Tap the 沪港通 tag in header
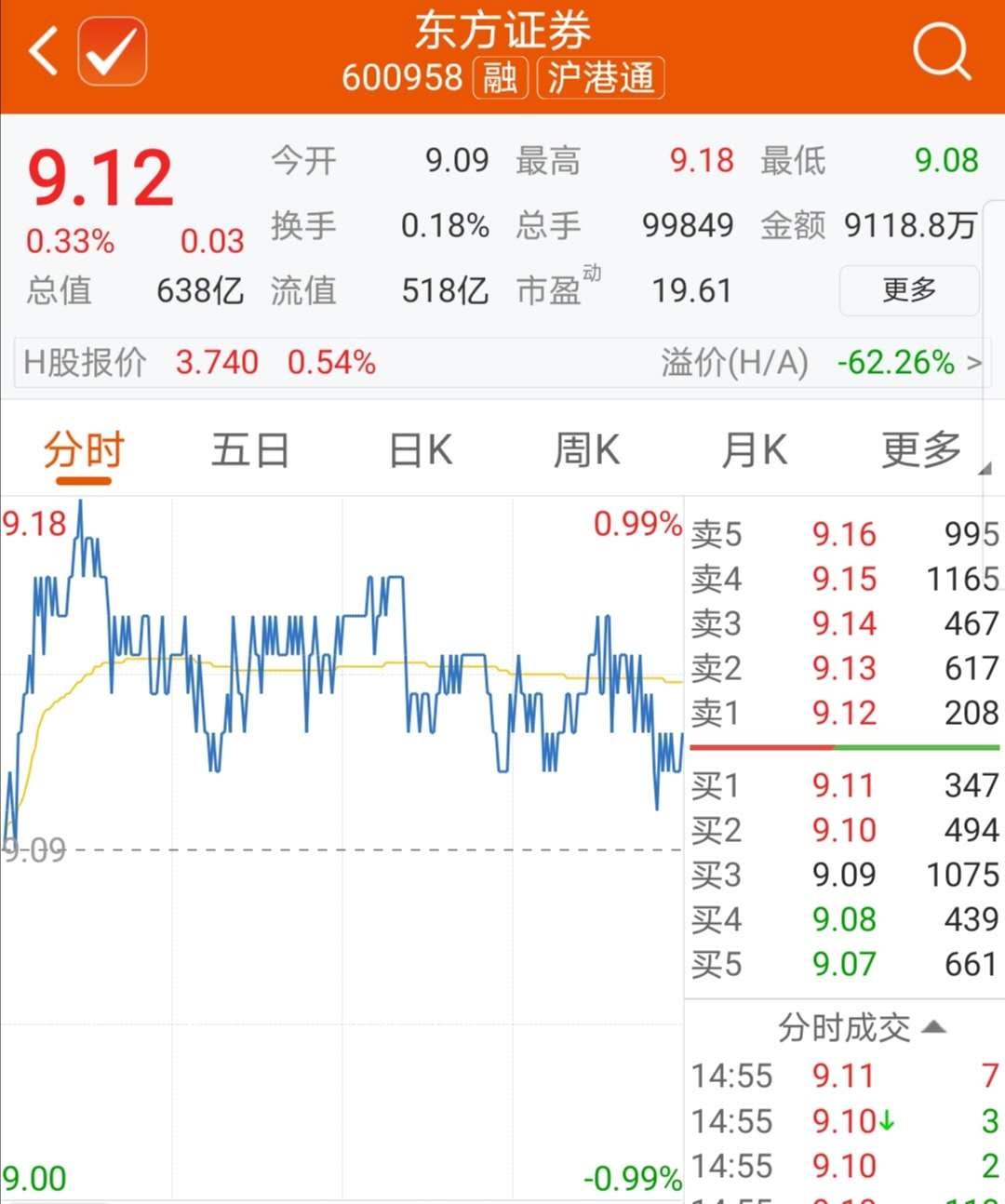The width and height of the screenshot is (1005, 1204). pos(601,78)
